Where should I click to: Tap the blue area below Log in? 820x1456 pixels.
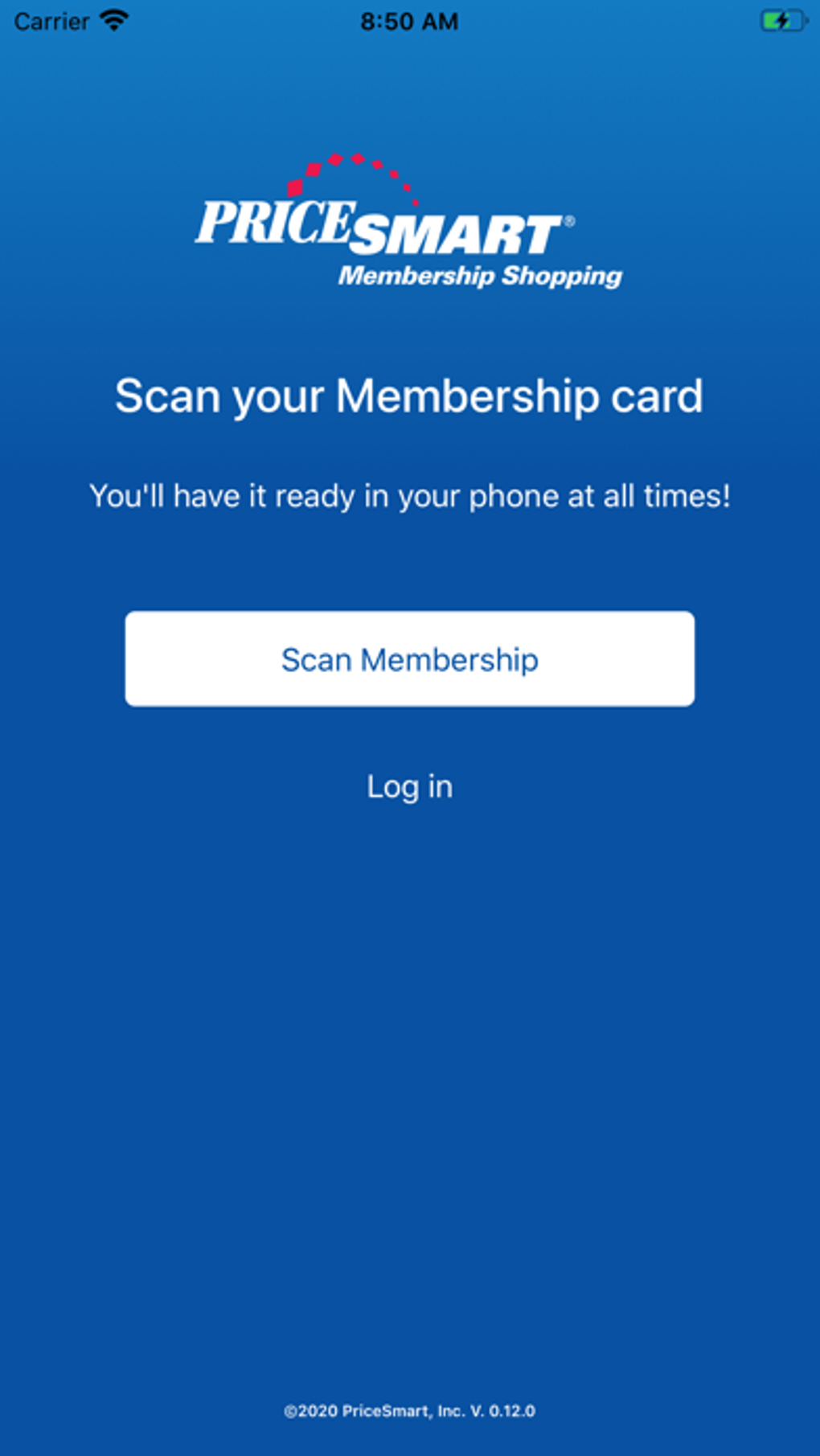pyautogui.click(x=410, y=965)
